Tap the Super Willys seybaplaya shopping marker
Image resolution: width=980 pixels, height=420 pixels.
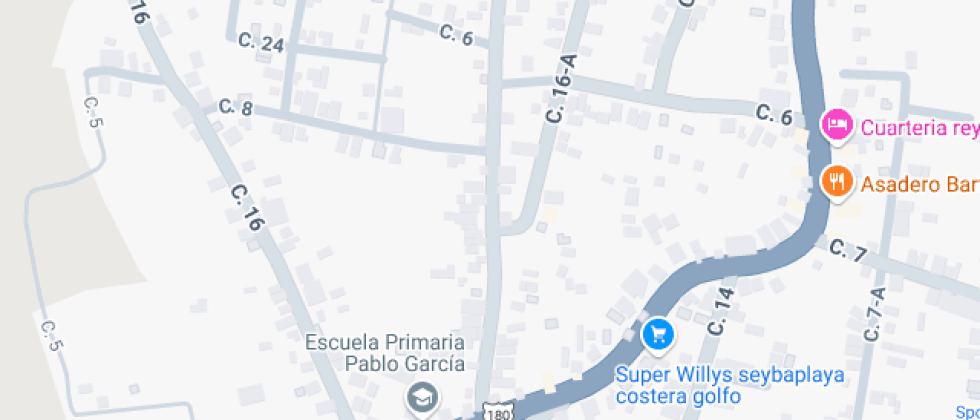pyautogui.click(x=657, y=334)
